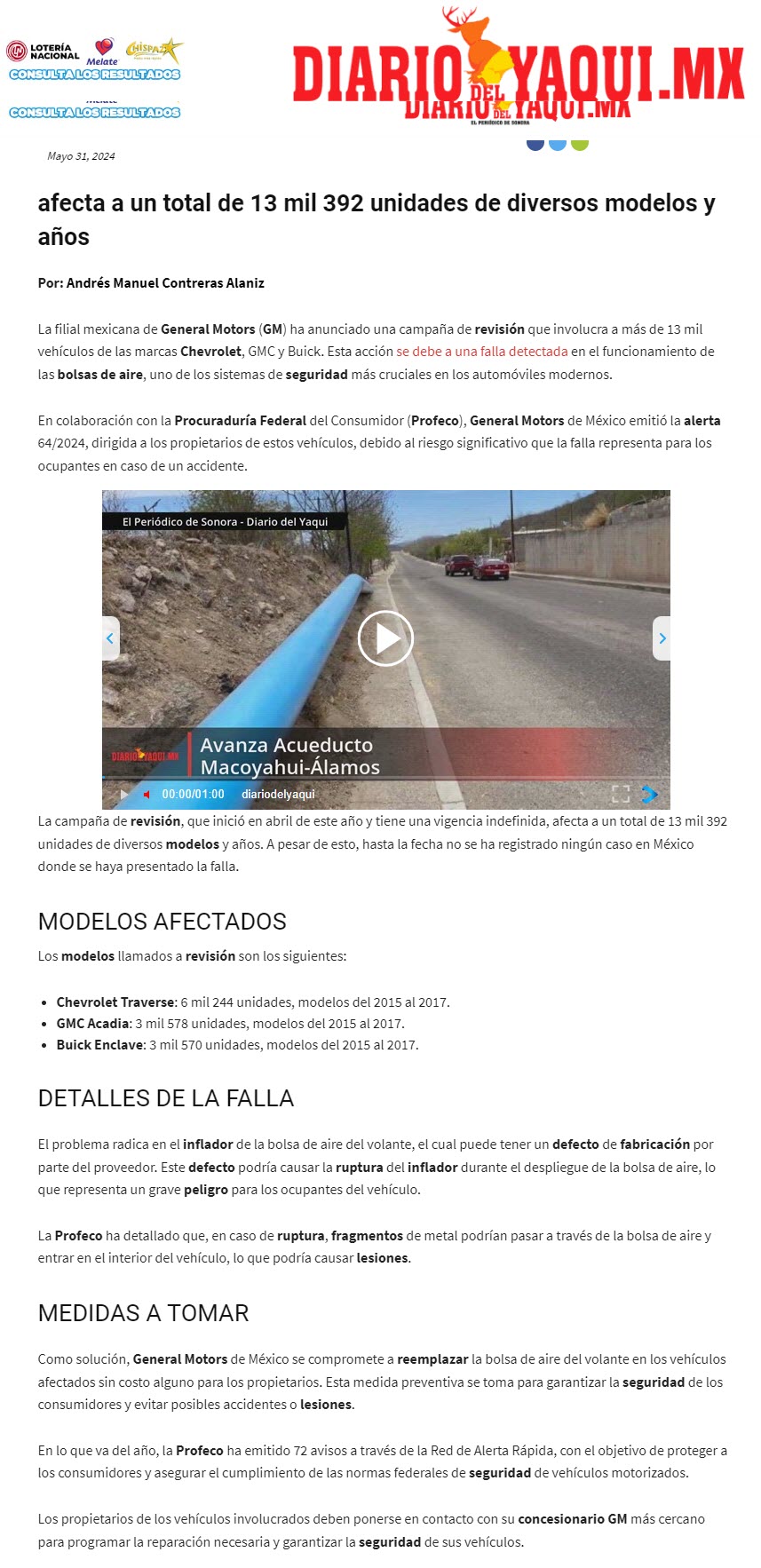
Task: Go to the previous video in carousel
Action: tap(110, 638)
